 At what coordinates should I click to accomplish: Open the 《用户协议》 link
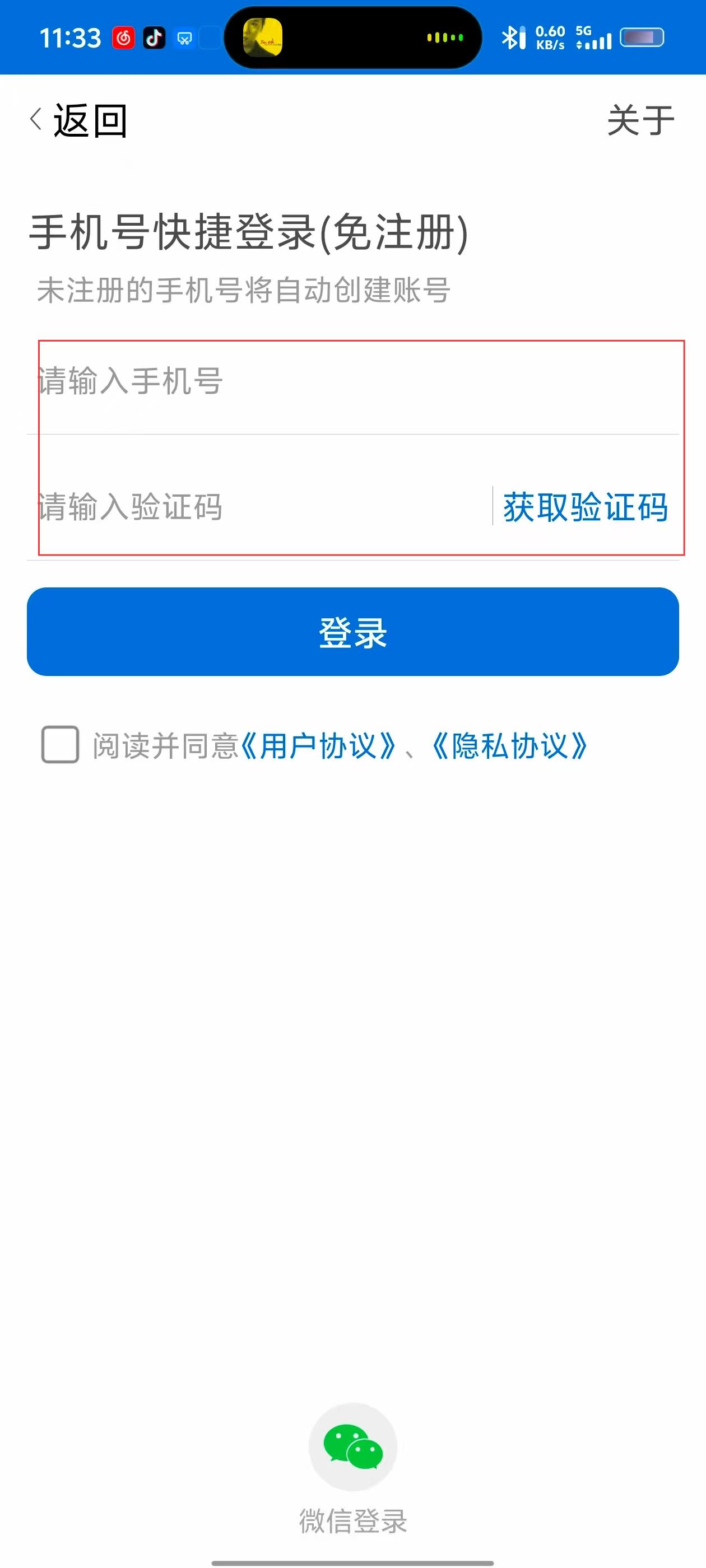click(318, 746)
